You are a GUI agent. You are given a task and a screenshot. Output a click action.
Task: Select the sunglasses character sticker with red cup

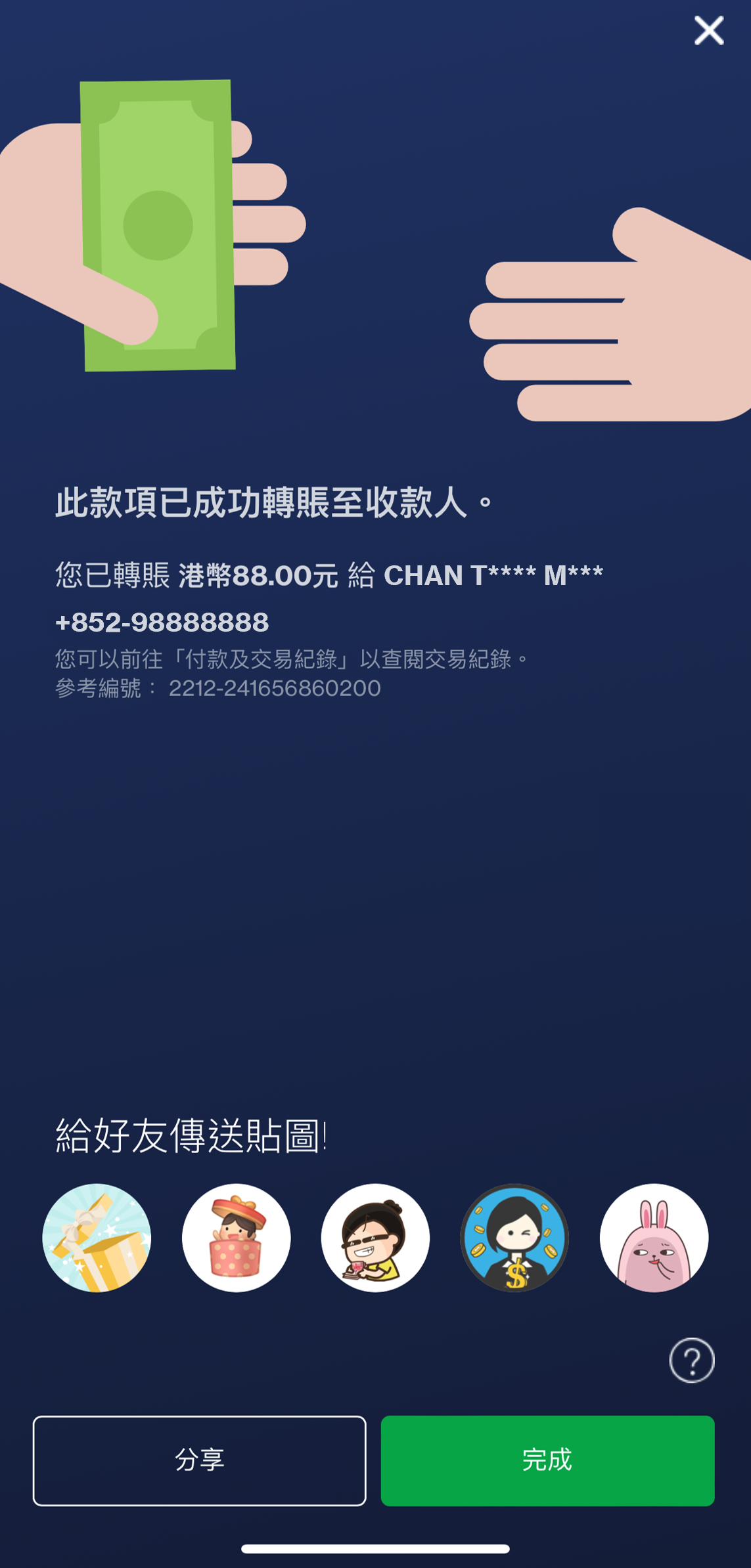click(x=376, y=1238)
